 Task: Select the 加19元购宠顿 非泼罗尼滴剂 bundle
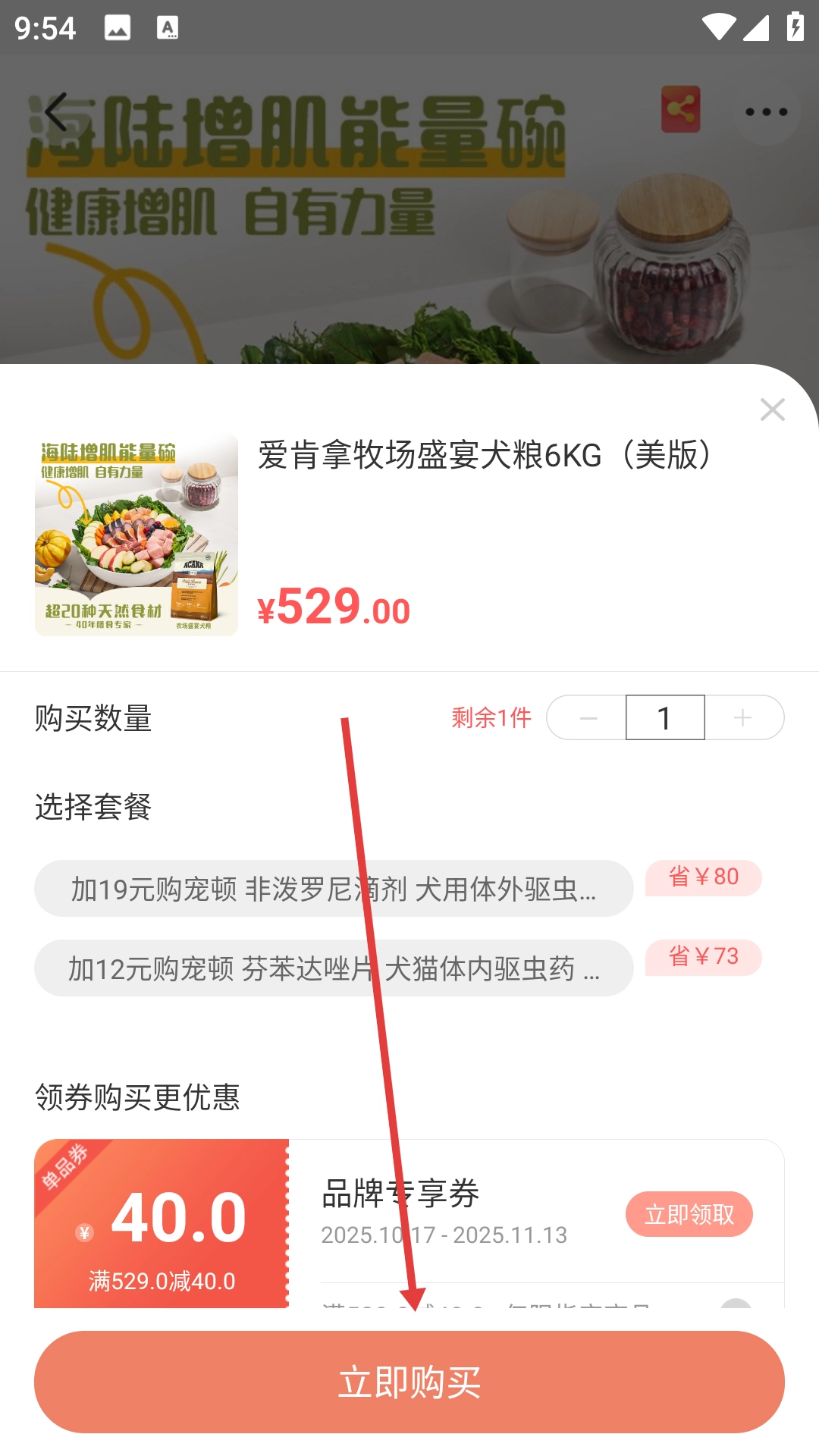tap(334, 889)
